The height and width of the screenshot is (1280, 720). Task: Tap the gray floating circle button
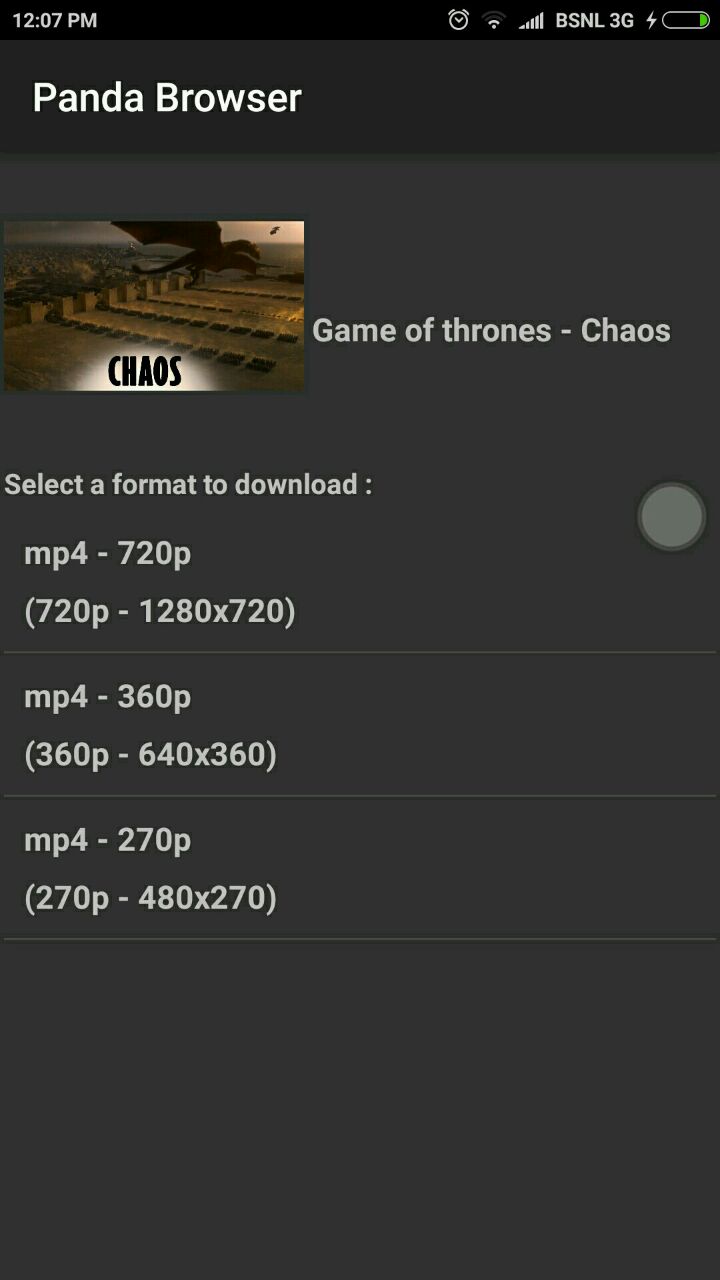tap(671, 517)
